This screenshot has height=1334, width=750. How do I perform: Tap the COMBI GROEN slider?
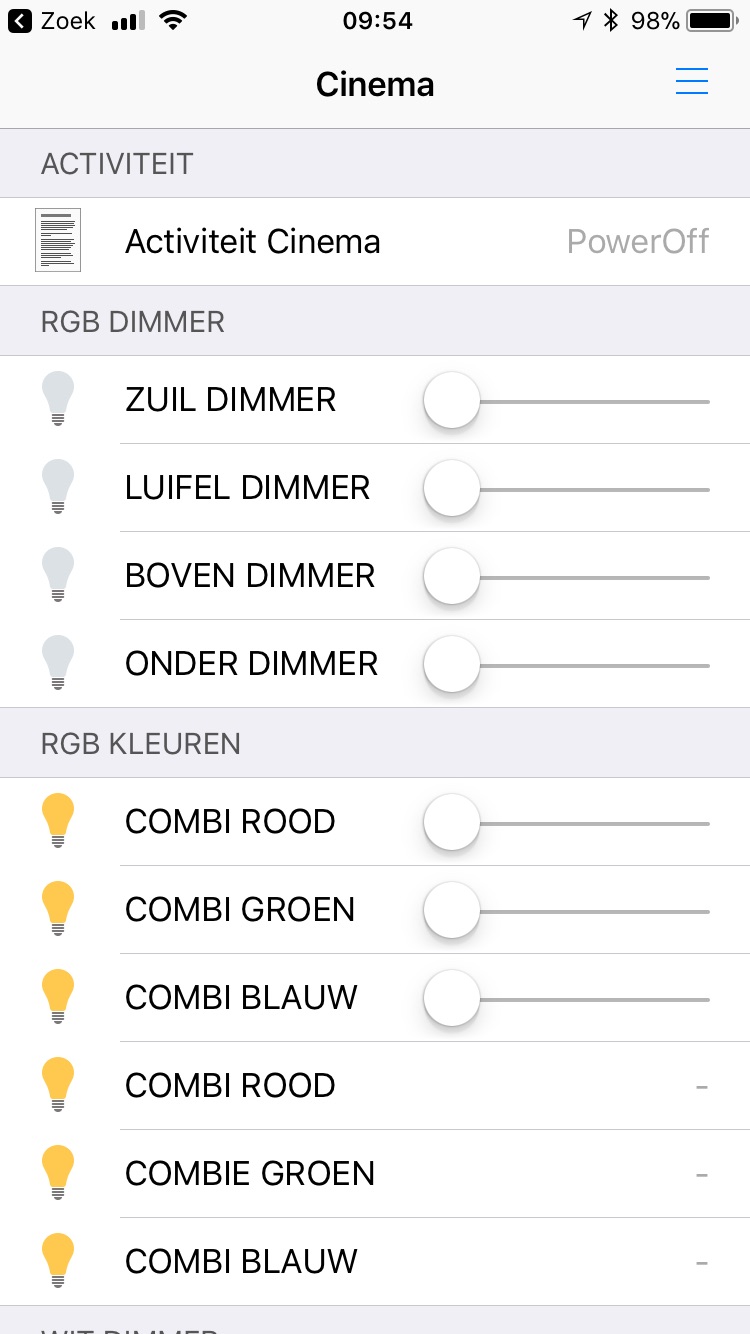[x=567, y=910]
